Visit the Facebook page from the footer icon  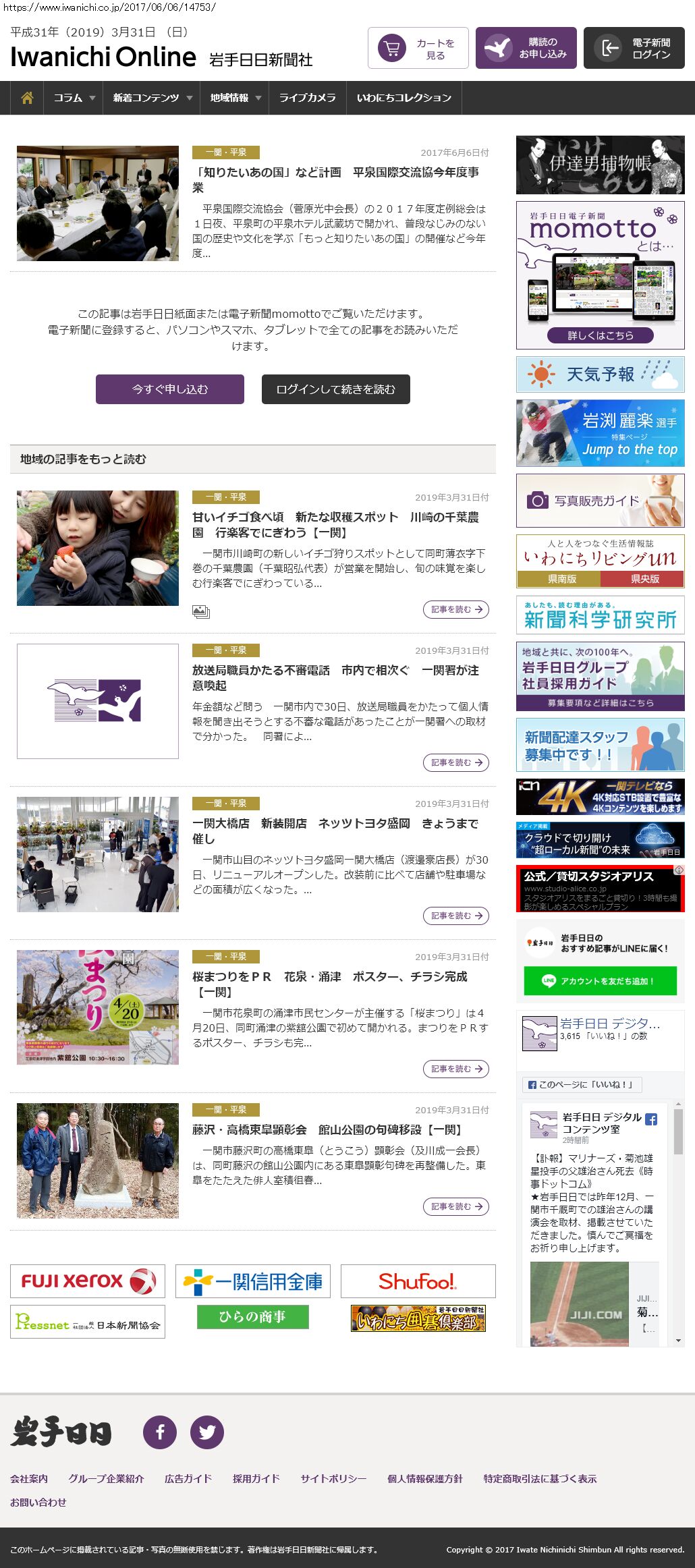pos(160,1432)
